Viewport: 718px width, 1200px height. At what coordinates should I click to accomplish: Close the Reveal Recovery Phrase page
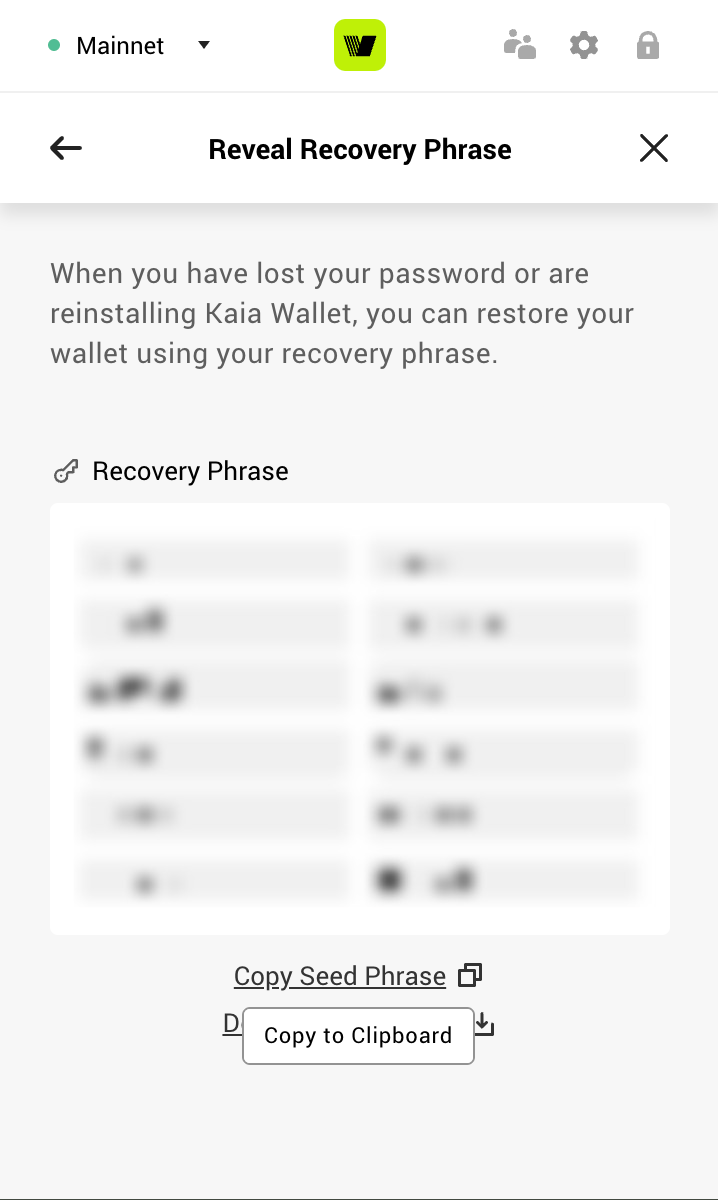pyautogui.click(x=654, y=149)
